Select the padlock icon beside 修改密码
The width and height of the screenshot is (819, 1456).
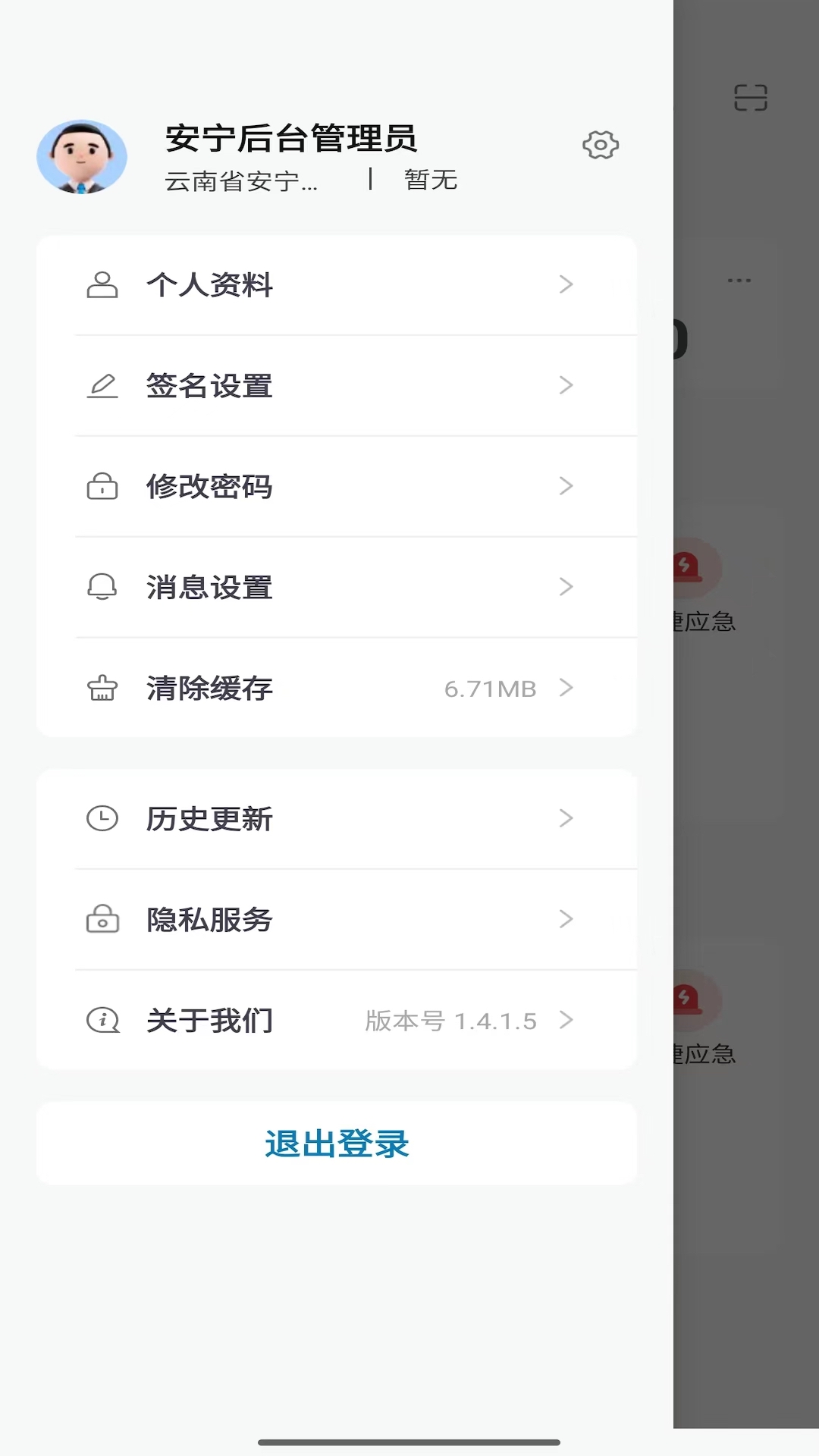102,486
